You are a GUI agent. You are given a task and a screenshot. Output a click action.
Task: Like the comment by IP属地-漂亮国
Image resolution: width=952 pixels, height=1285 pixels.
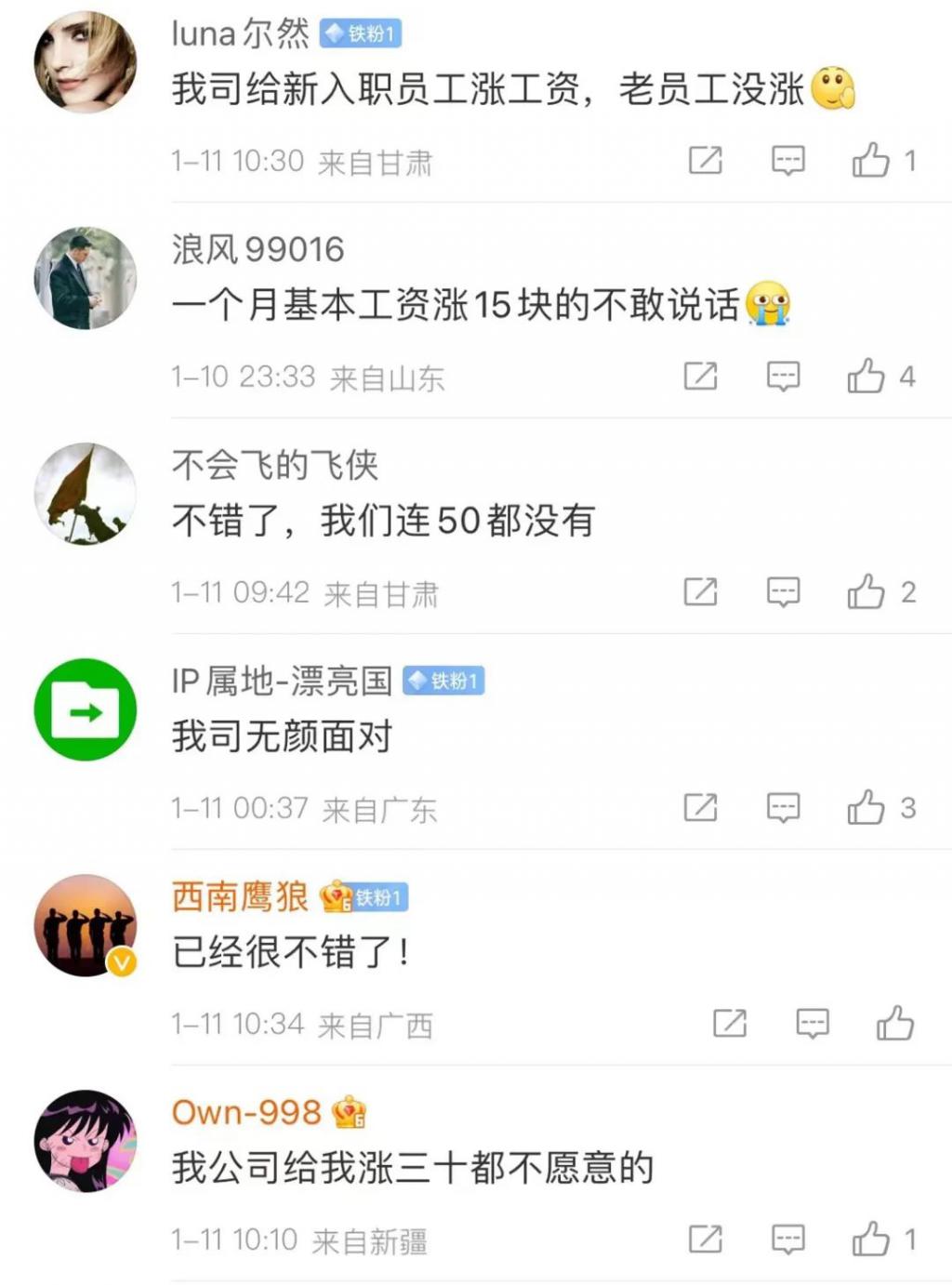(866, 808)
